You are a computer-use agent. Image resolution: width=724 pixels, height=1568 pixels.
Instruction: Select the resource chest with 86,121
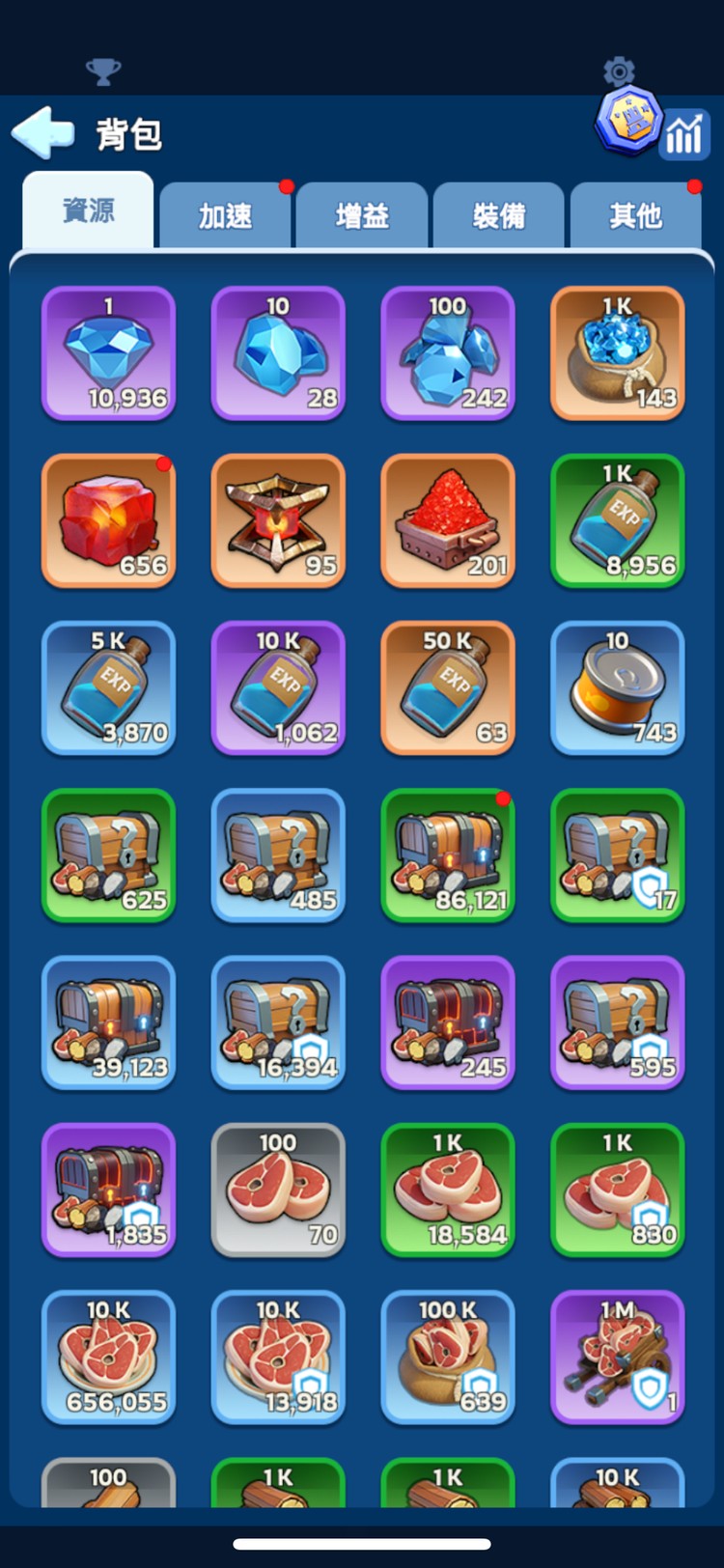point(448,855)
